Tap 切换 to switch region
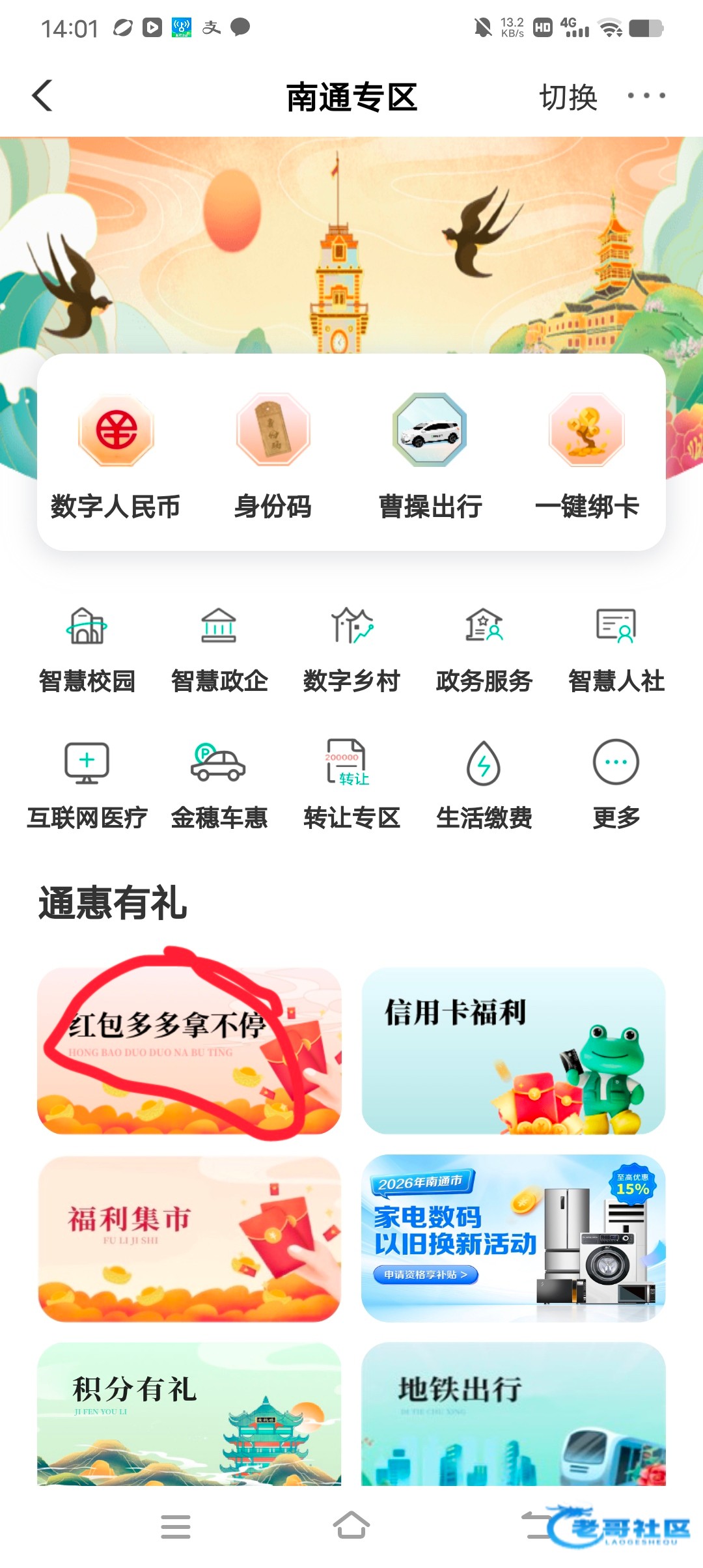Viewport: 703px width, 1568px height. [568, 98]
